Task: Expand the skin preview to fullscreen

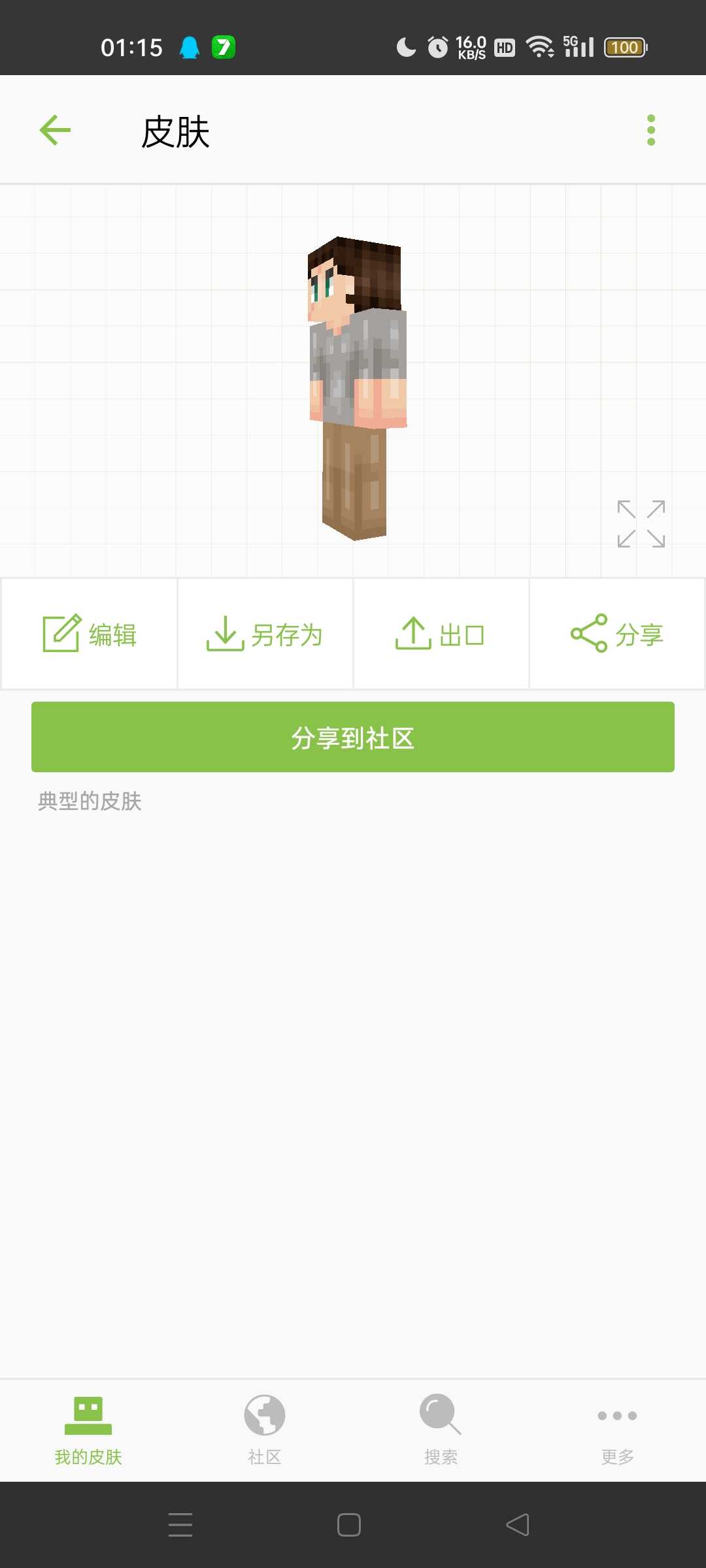Action: tap(641, 524)
